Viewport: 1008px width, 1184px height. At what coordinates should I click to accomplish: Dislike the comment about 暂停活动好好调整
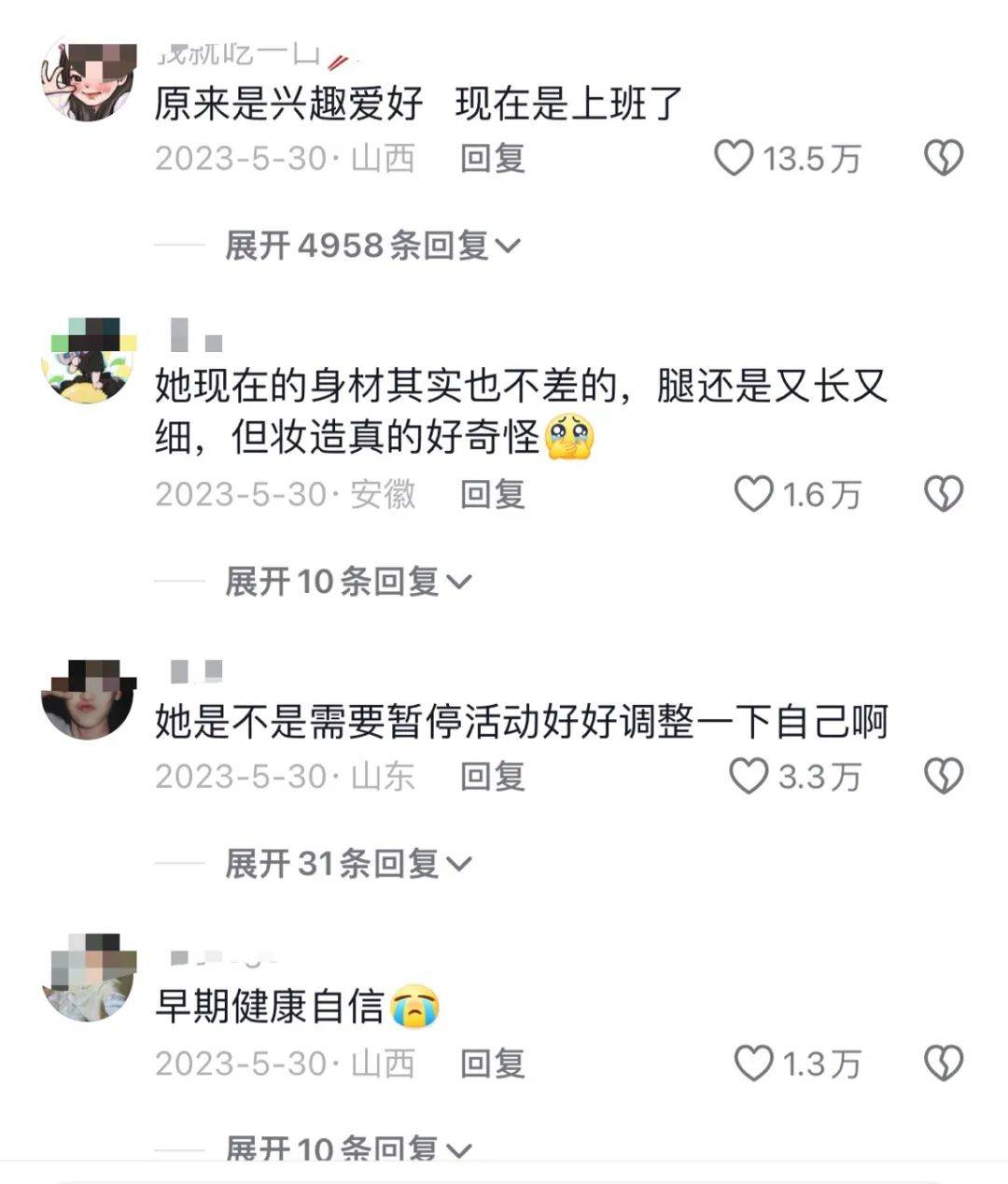click(943, 776)
